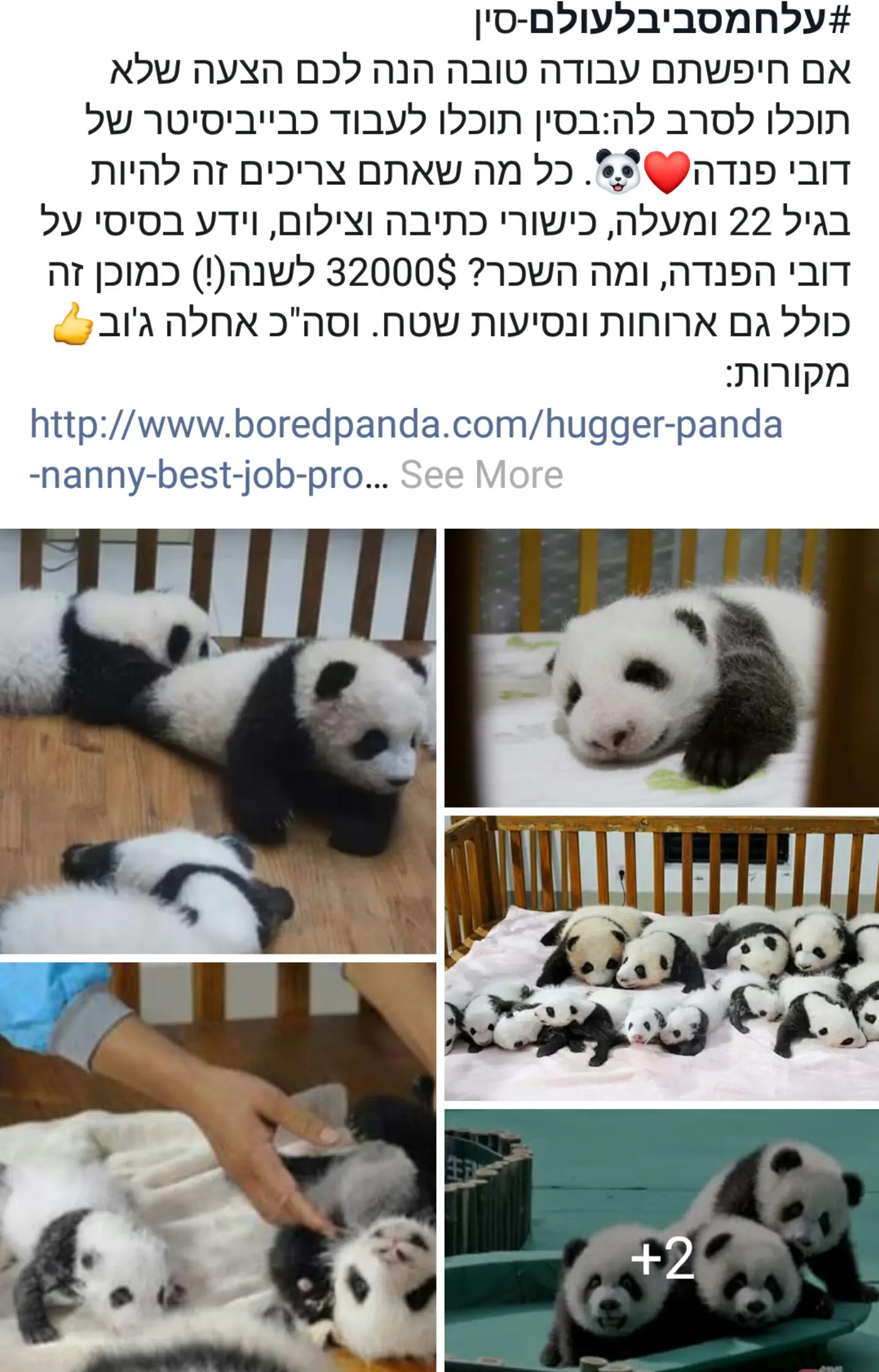Open photo of panda cubs on wooden floor
The image size is (879, 1372).
pyautogui.click(x=218, y=741)
